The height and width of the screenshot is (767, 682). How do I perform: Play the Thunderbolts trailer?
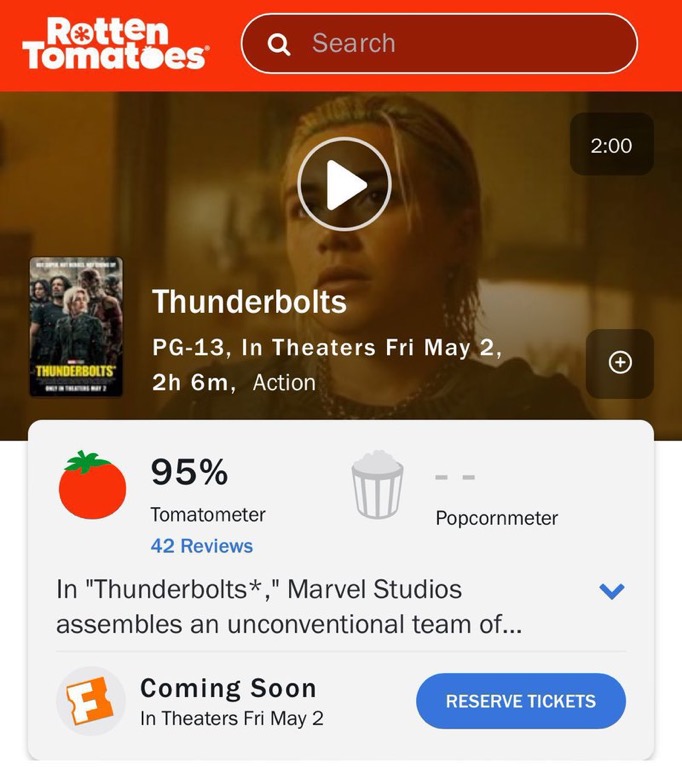[343, 184]
